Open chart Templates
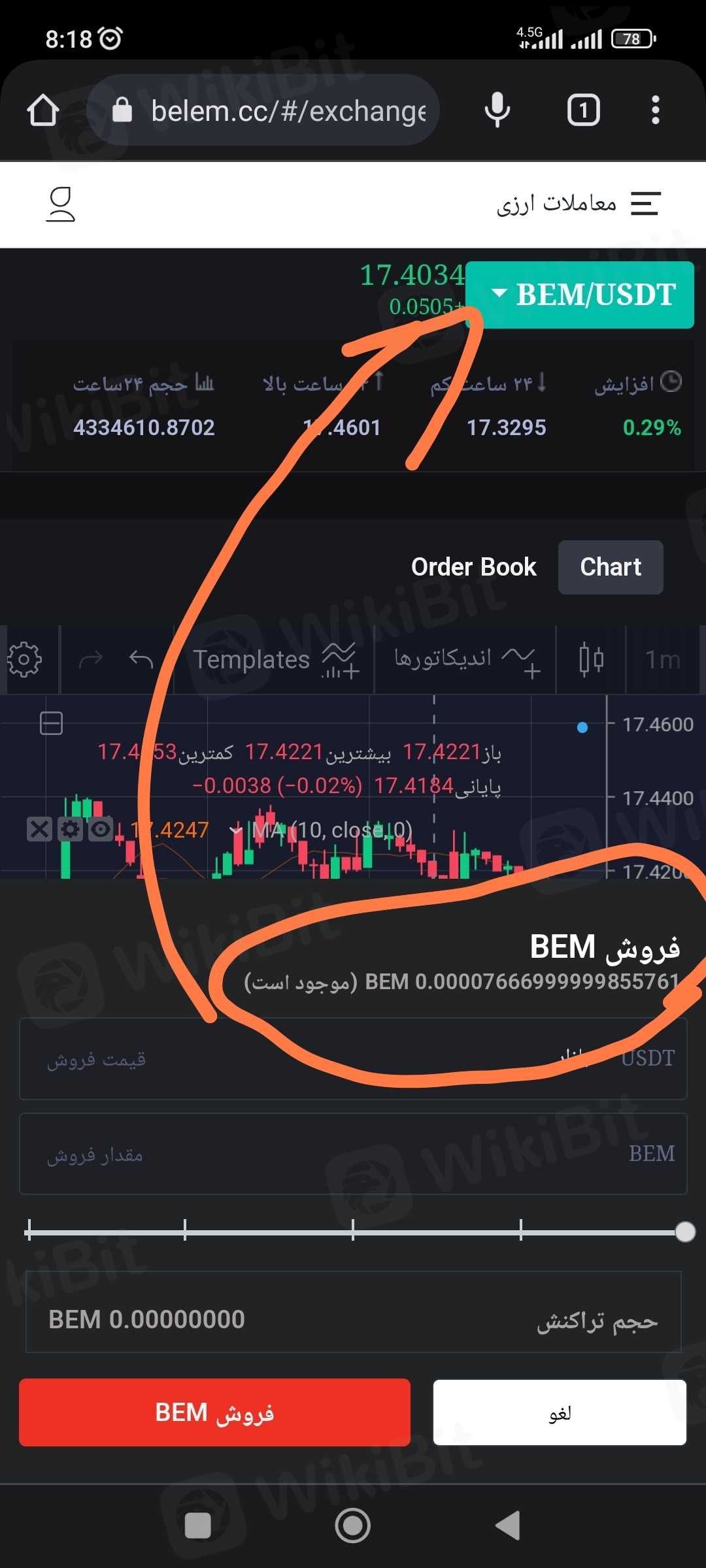706x1568 pixels. pyautogui.click(x=275, y=660)
